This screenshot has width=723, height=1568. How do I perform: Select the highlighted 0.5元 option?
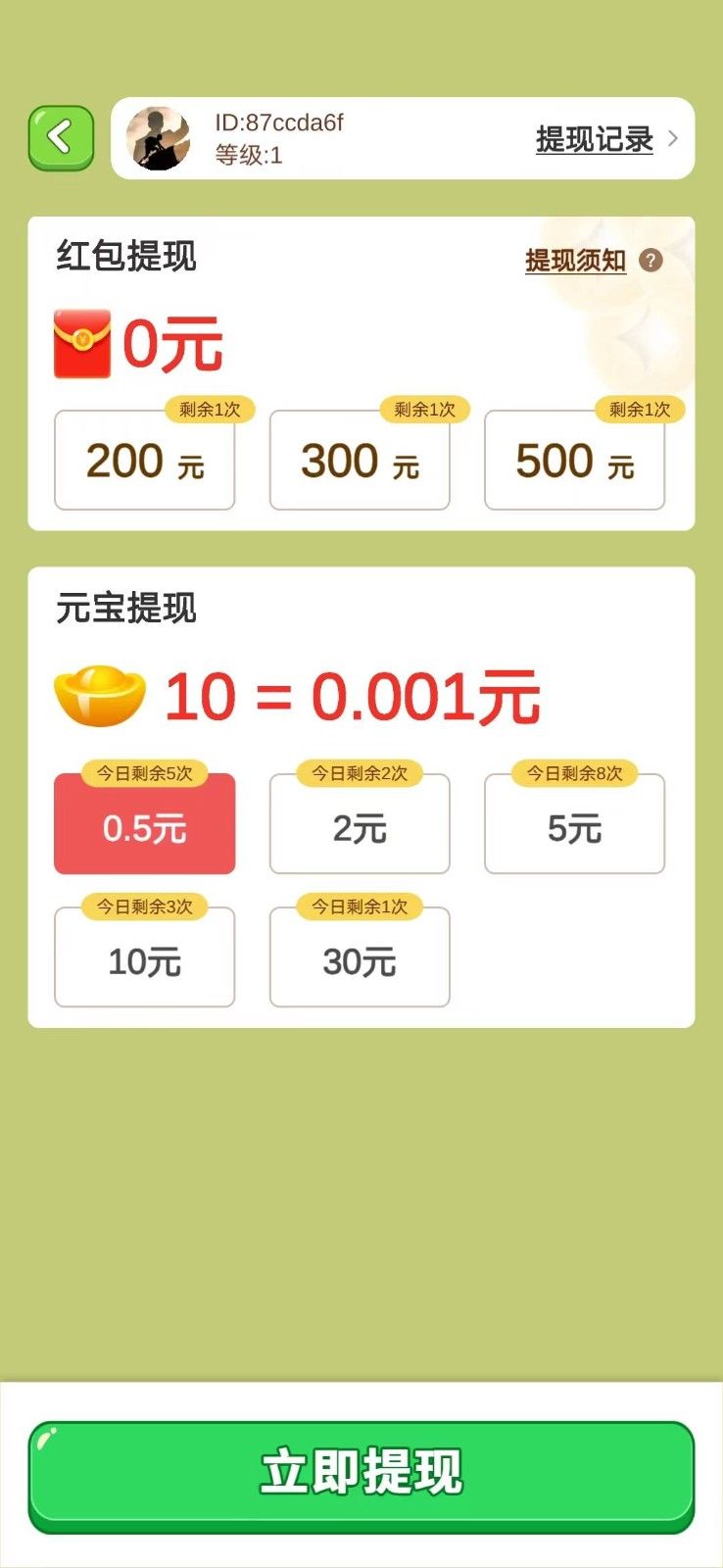144,826
